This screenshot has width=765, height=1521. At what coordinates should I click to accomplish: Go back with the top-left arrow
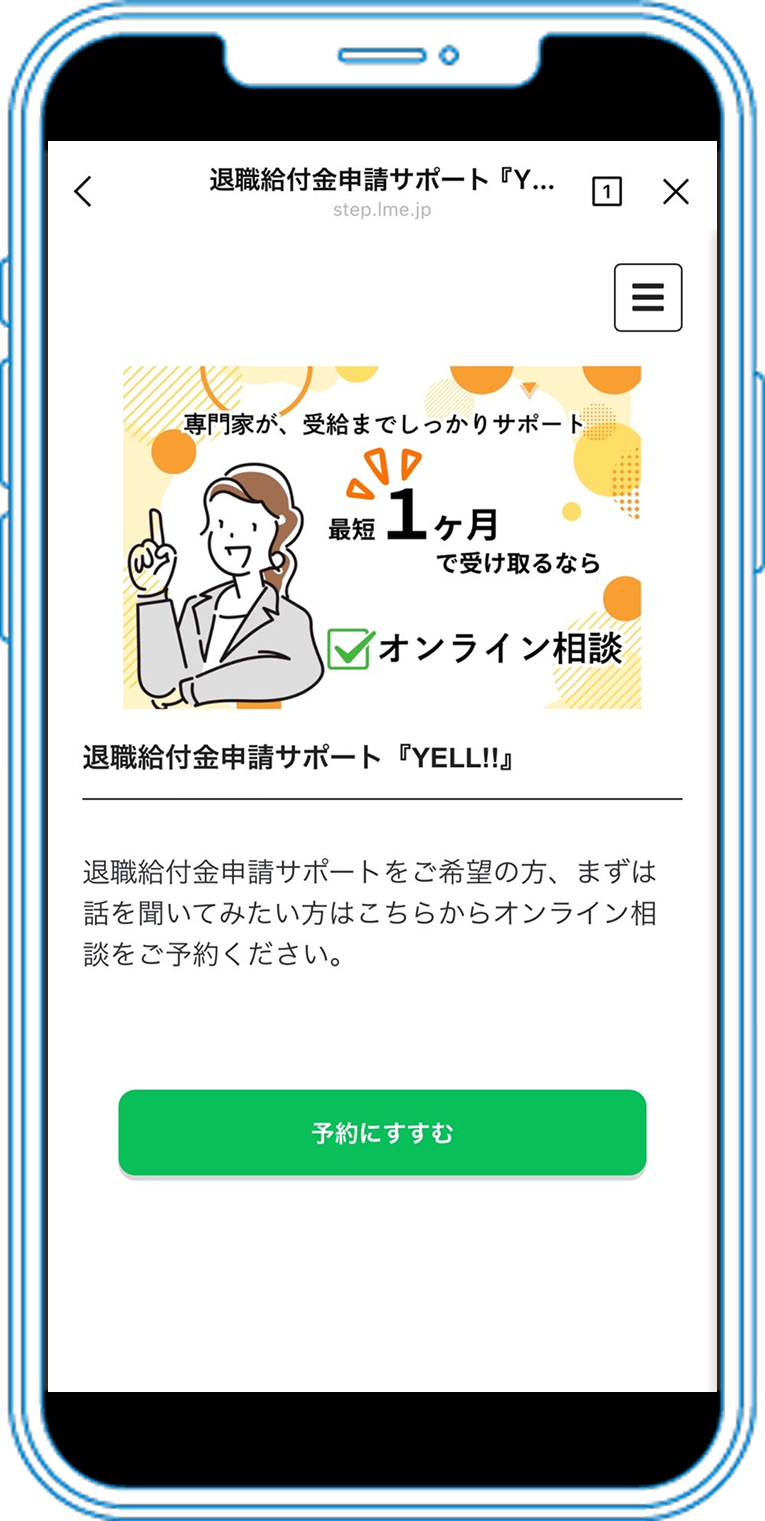coord(83,191)
